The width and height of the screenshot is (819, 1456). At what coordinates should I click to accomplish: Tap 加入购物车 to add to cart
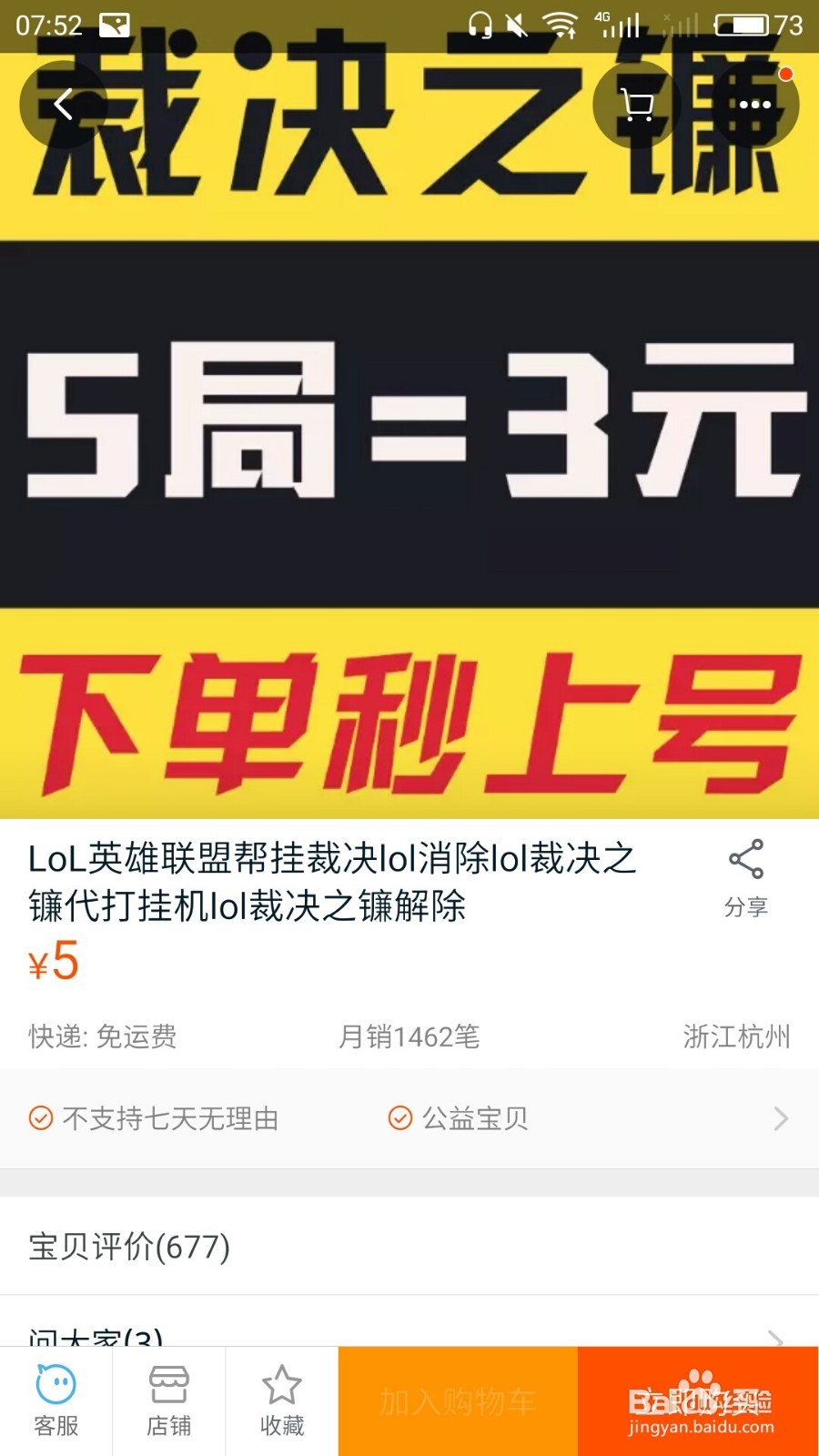(457, 1399)
